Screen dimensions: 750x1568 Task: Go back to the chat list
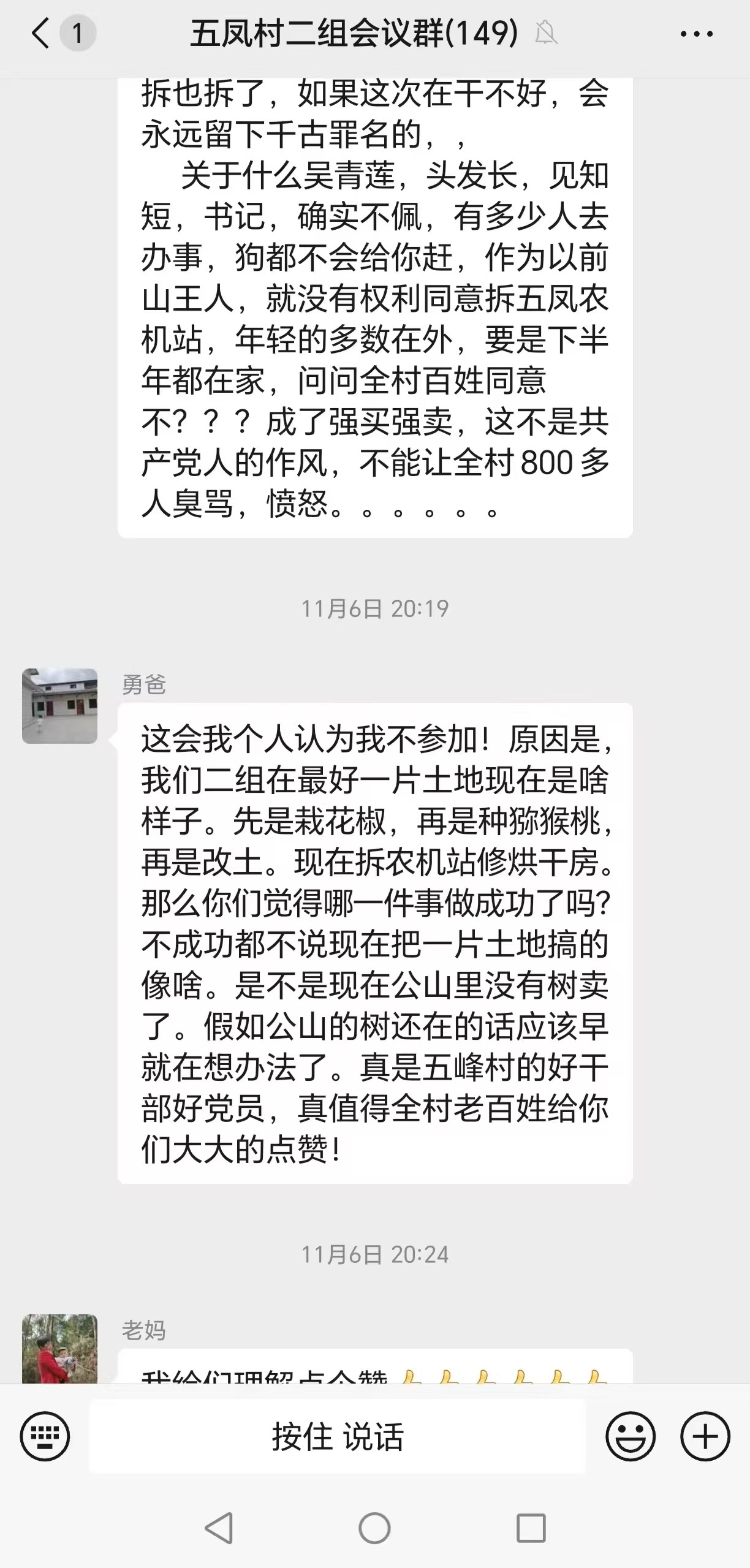(40, 33)
